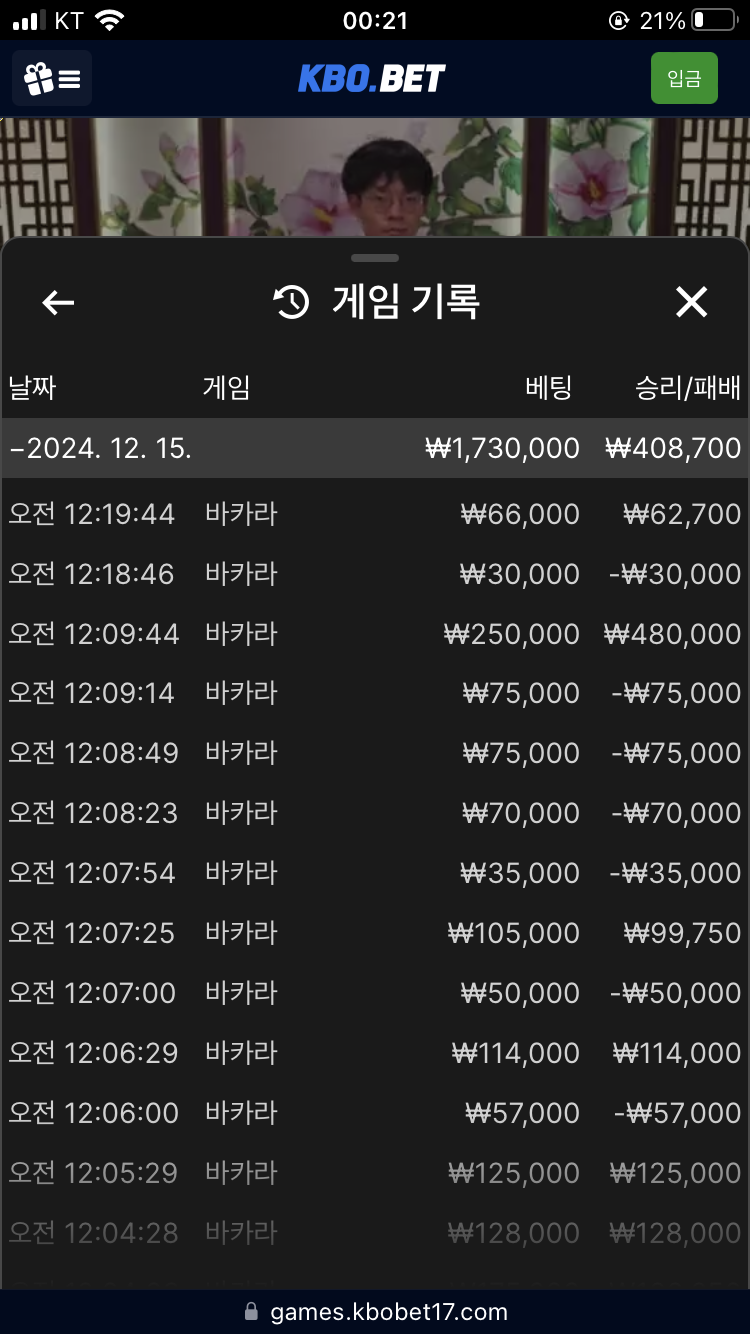The width and height of the screenshot is (750, 1334).
Task: Open the 12:19:44 바카라 record
Action: [375, 514]
